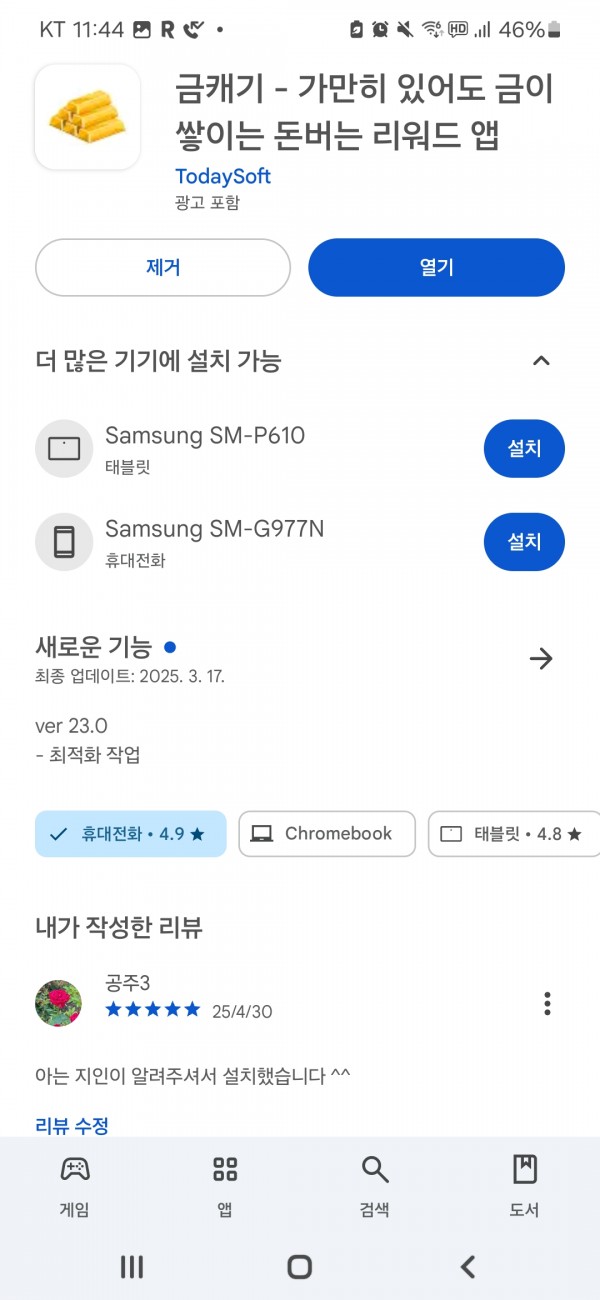Open recent apps from navigation bar
600x1300 pixels.
pos(132,1267)
